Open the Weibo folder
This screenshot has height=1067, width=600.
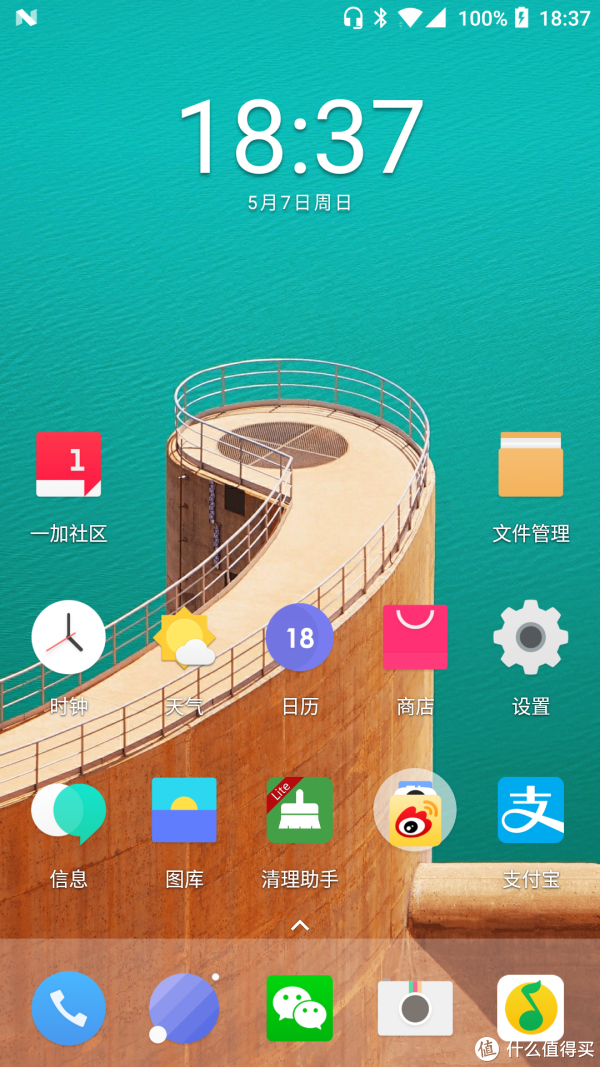[x=415, y=810]
